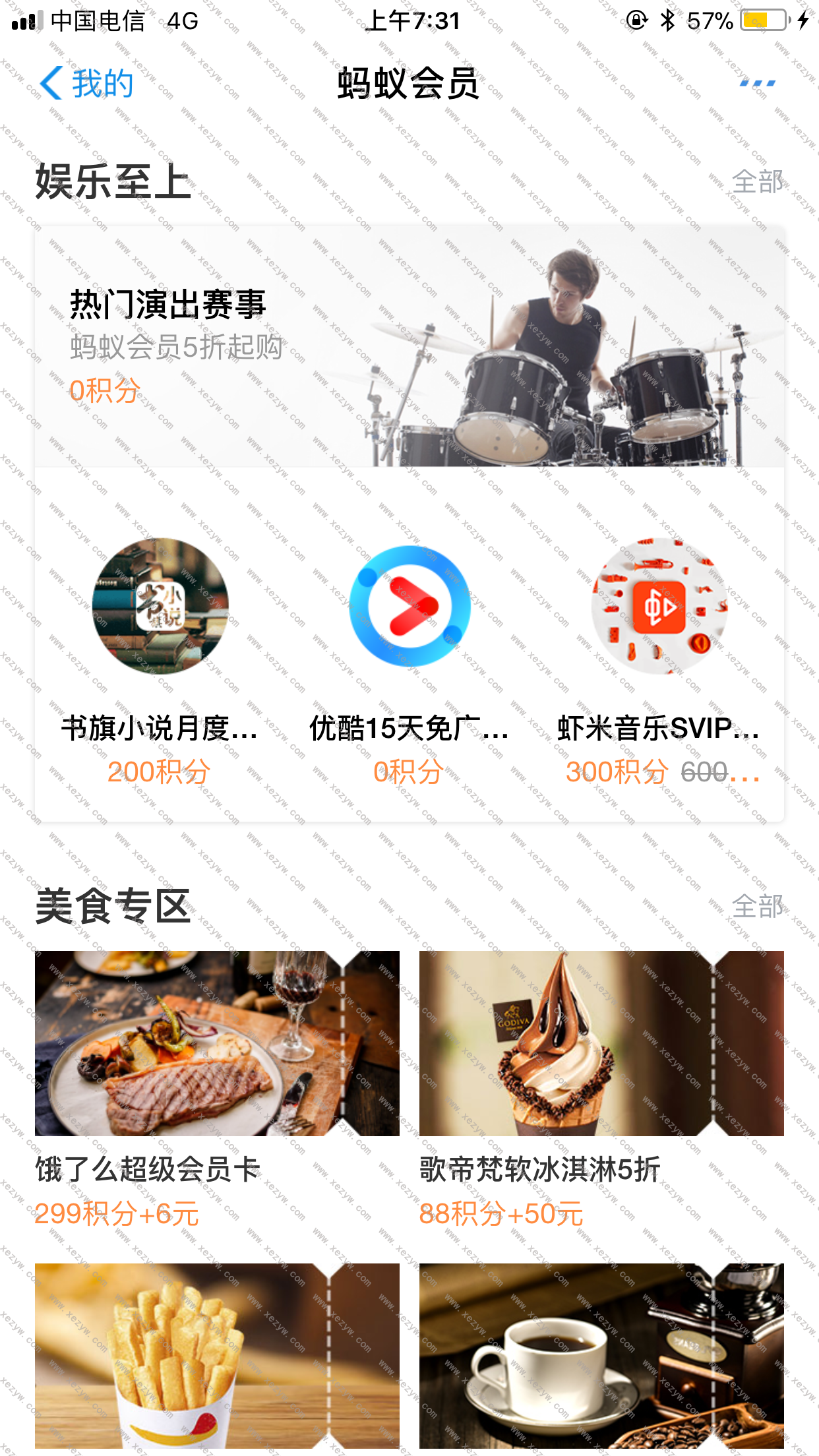Go back to 我的 page
819x1456 pixels.
86,84
